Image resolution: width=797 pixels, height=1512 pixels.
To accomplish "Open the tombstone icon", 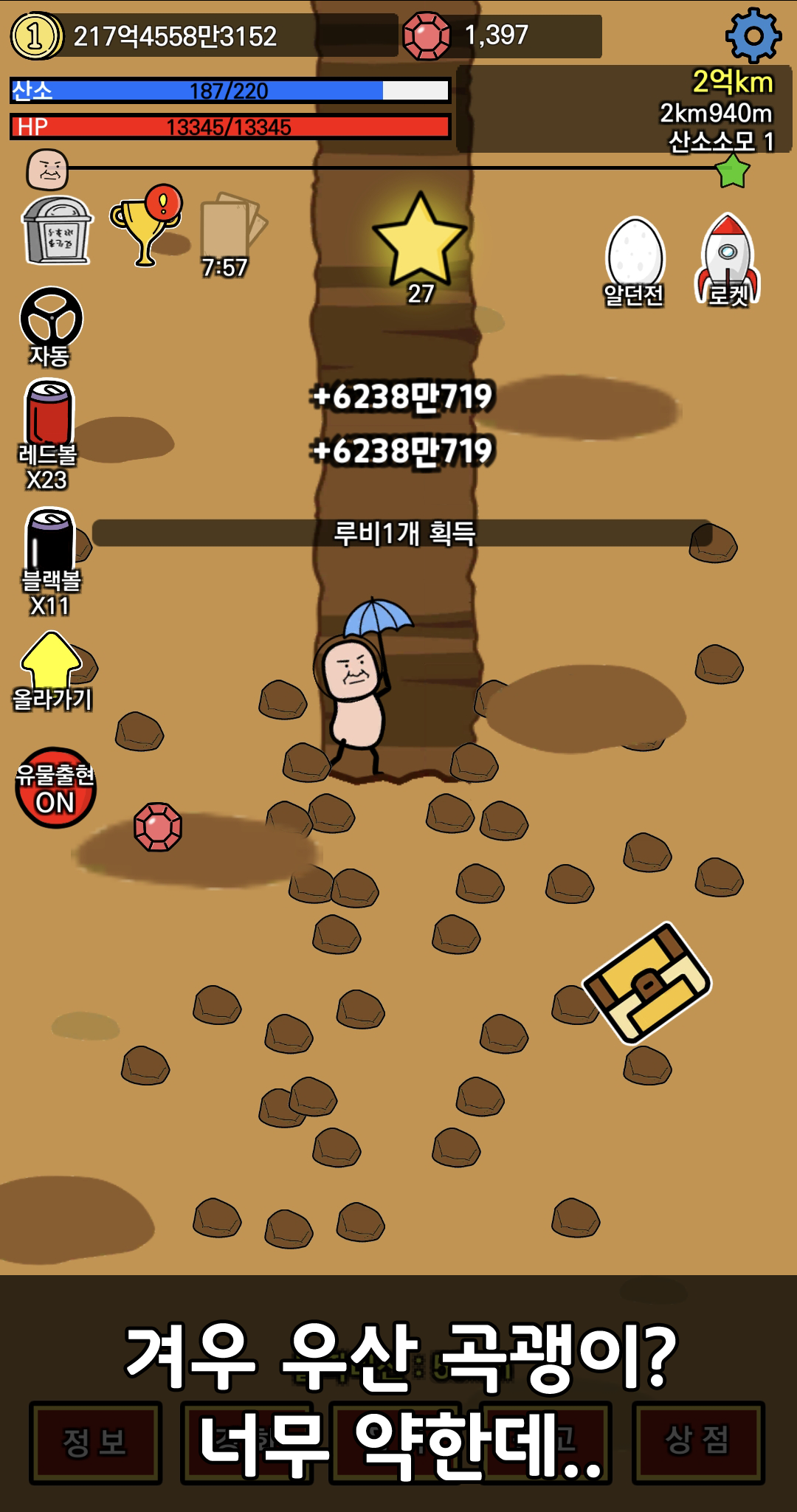I will pos(57,231).
